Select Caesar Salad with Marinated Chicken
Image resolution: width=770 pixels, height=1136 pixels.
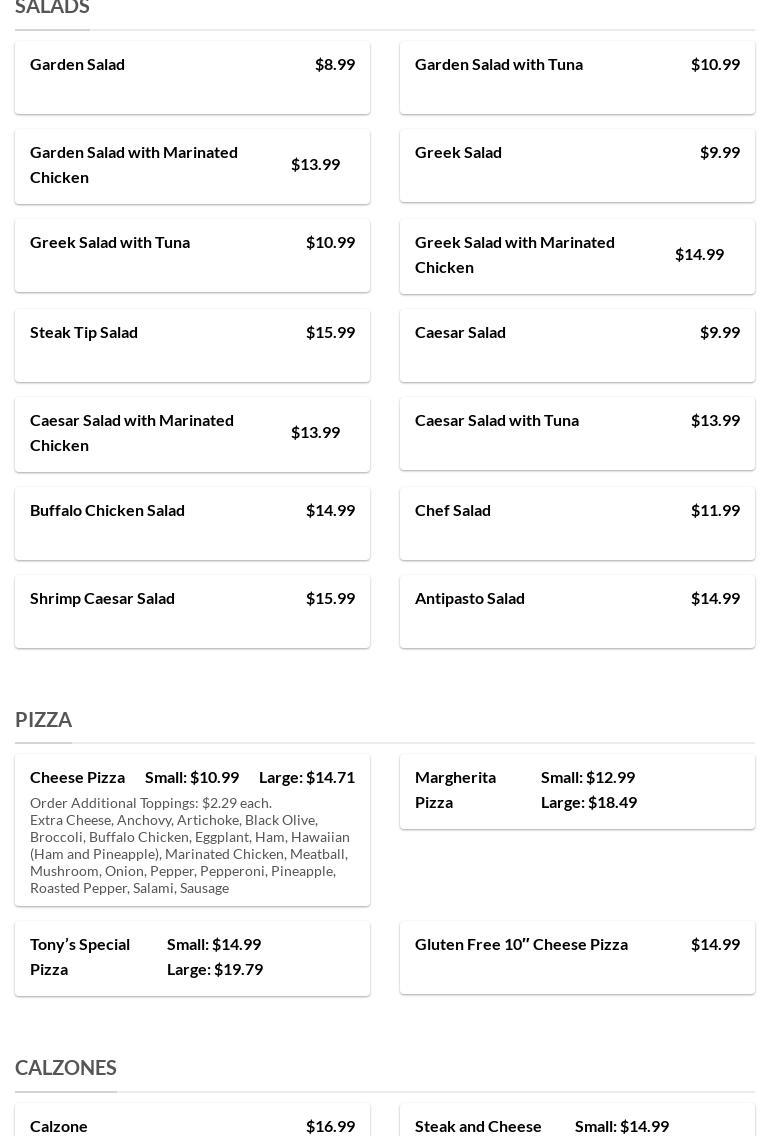click(x=192, y=433)
